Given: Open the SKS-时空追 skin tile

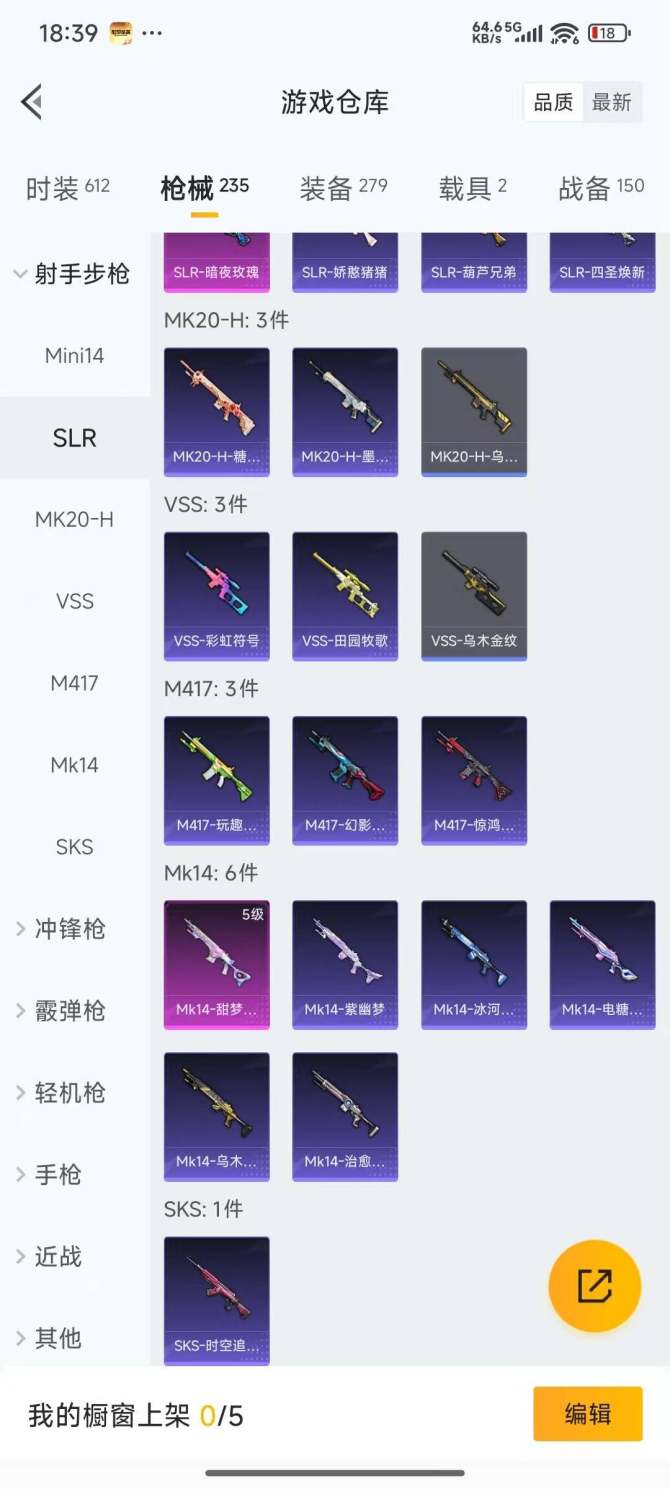Looking at the screenshot, I should click(x=216, y=1300).
